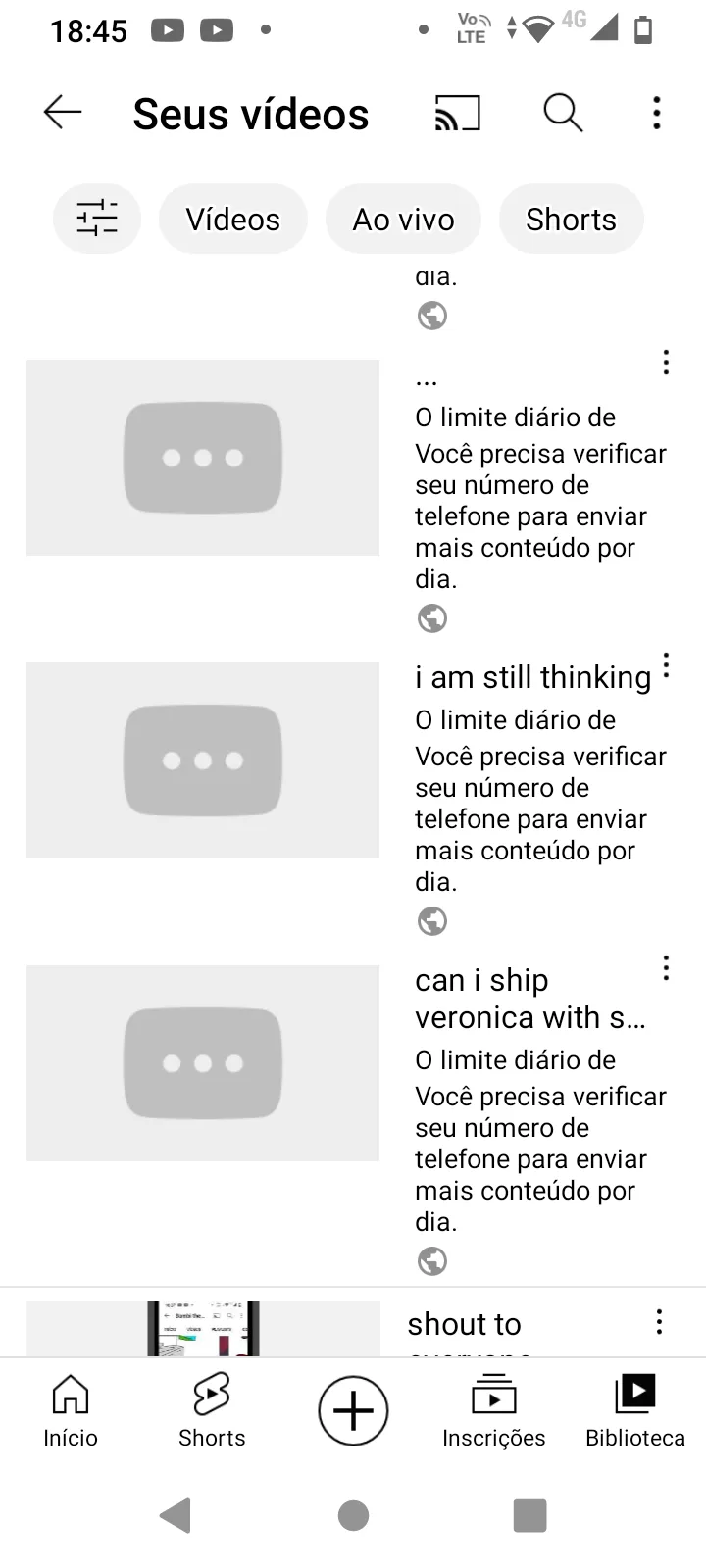Switch to the Shorts bottom tab
The height and width of the screenshot is (1568, 706).
[x=212, y=1410]
